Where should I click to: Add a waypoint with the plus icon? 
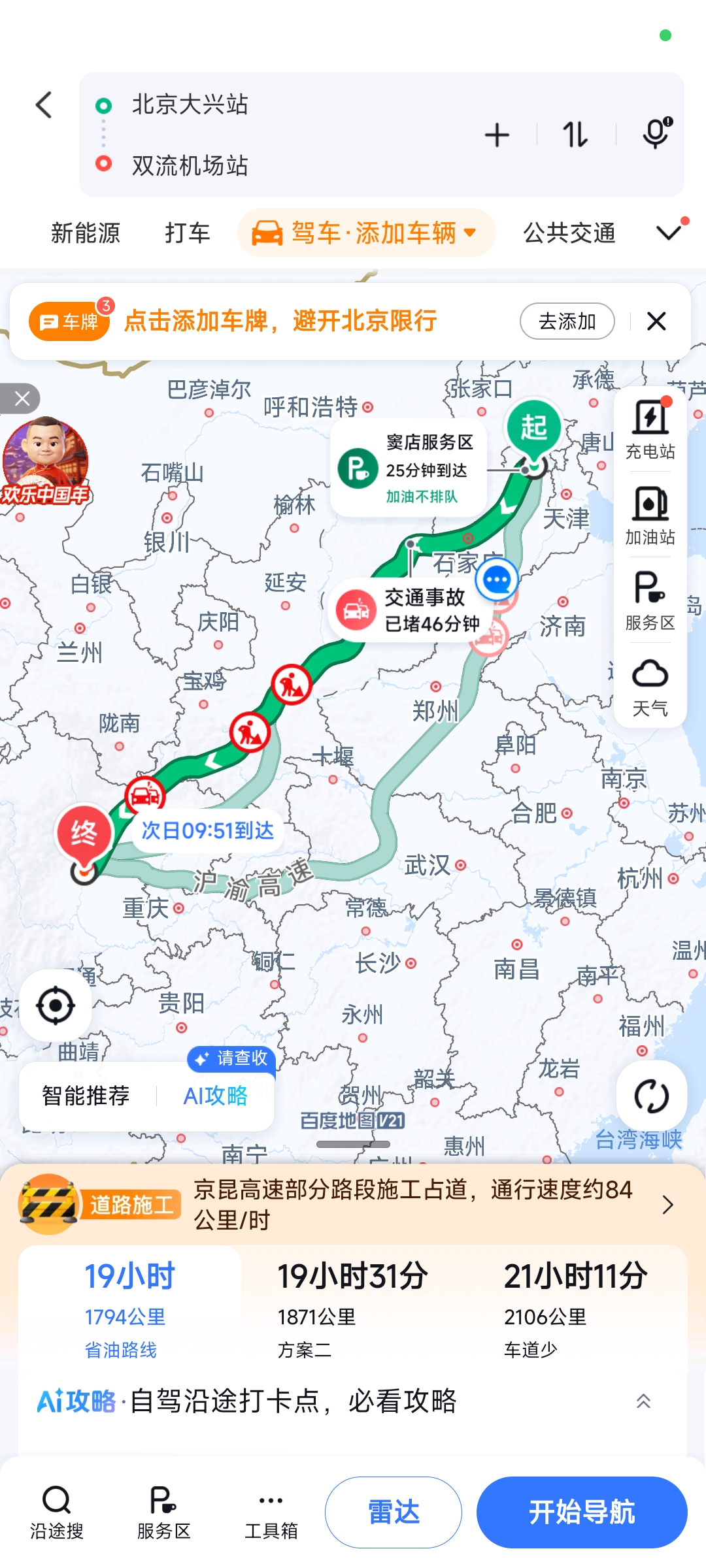coord(497,135)
